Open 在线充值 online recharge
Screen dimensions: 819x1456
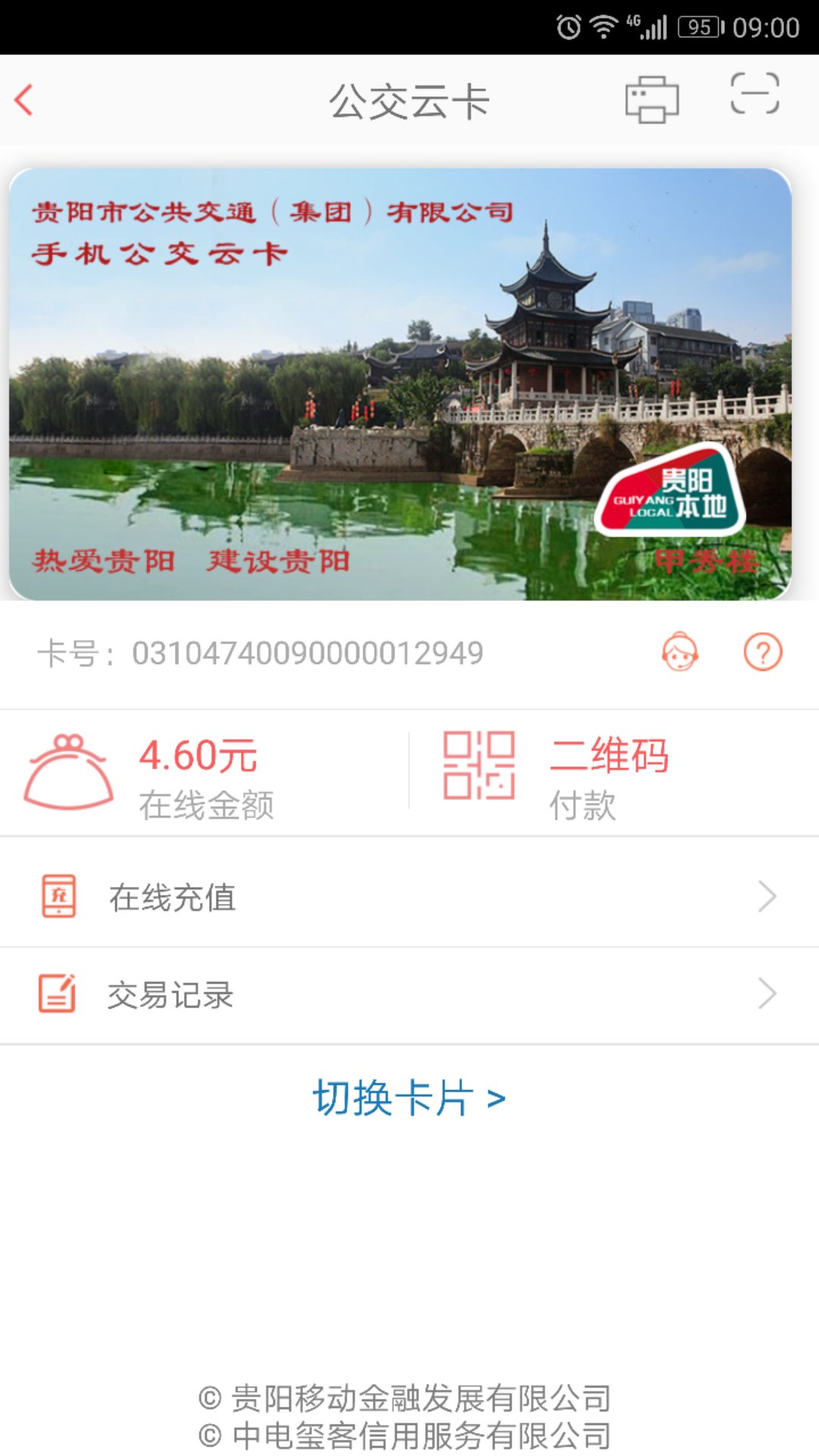409,896
